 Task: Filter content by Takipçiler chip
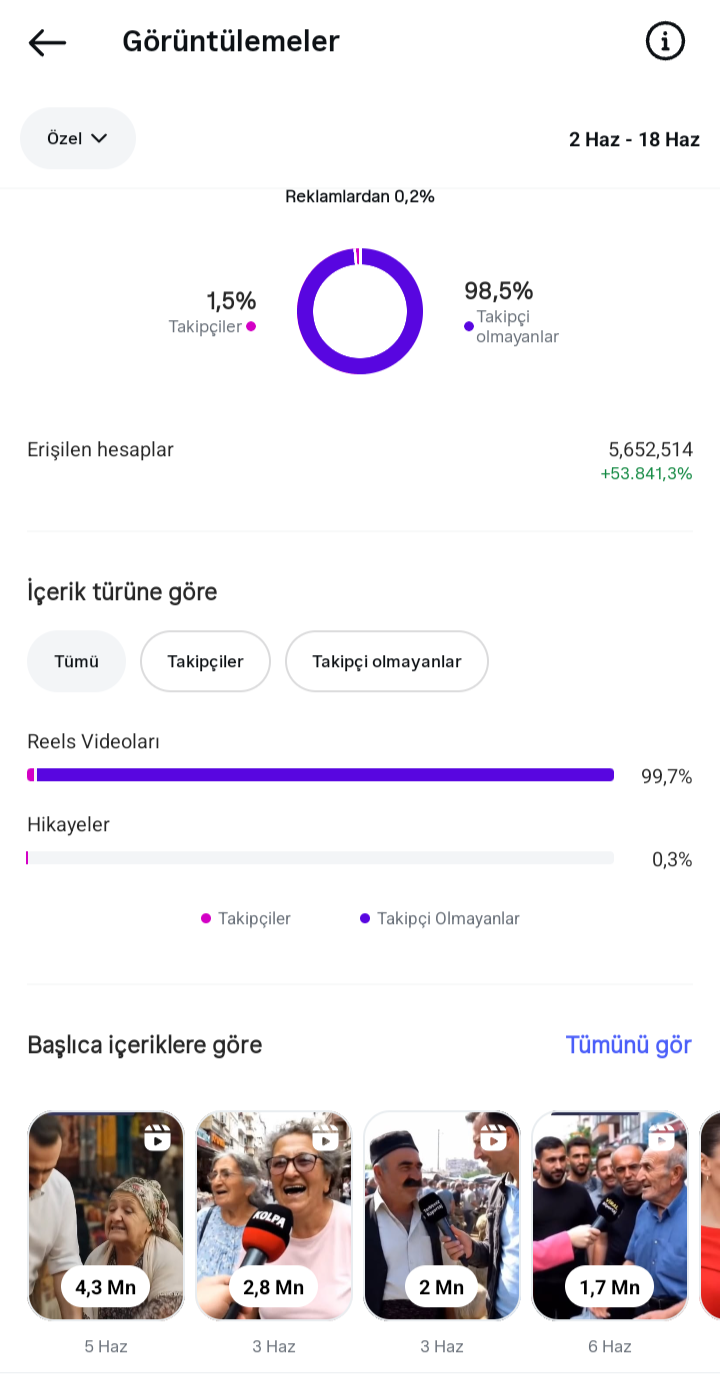[205, 661]
